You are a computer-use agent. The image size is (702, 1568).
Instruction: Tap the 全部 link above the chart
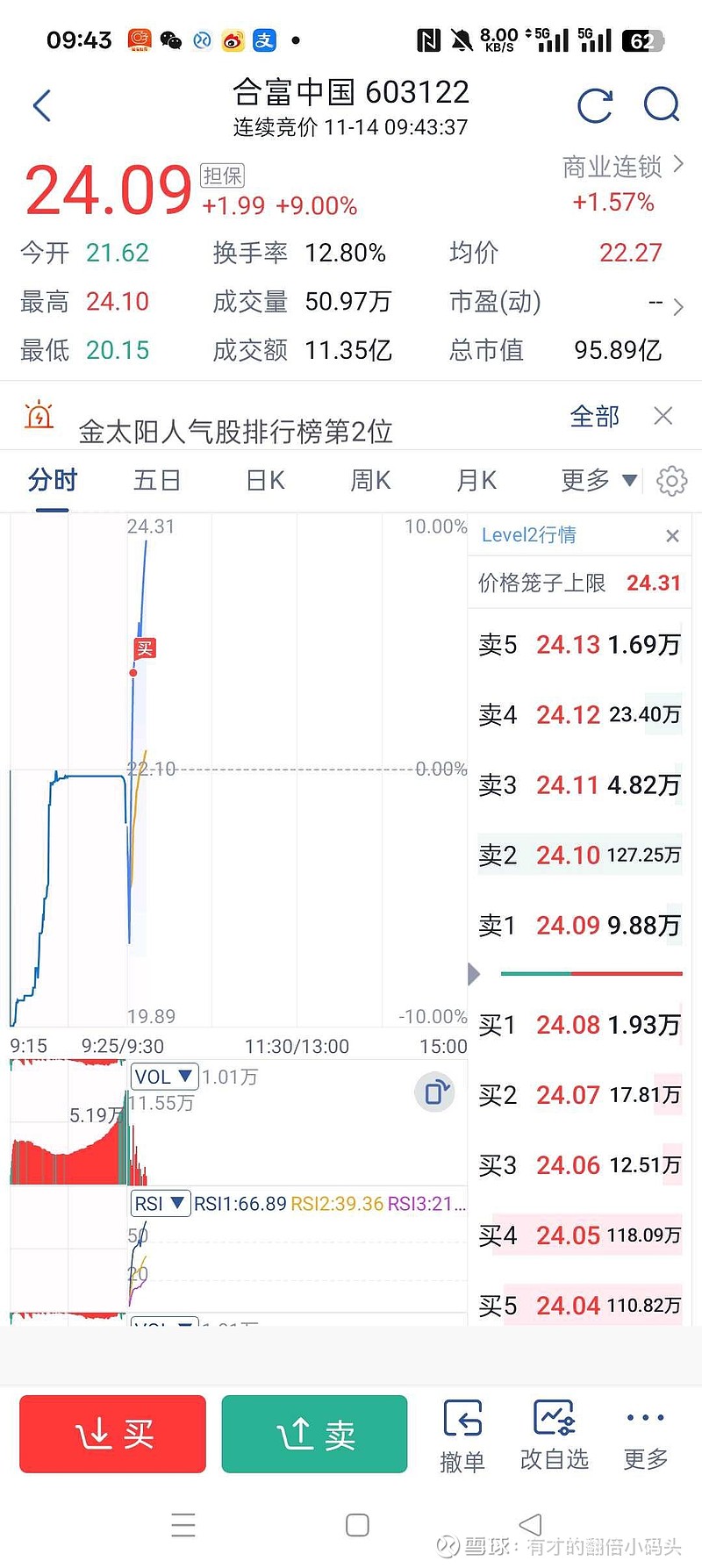[596, 416]
